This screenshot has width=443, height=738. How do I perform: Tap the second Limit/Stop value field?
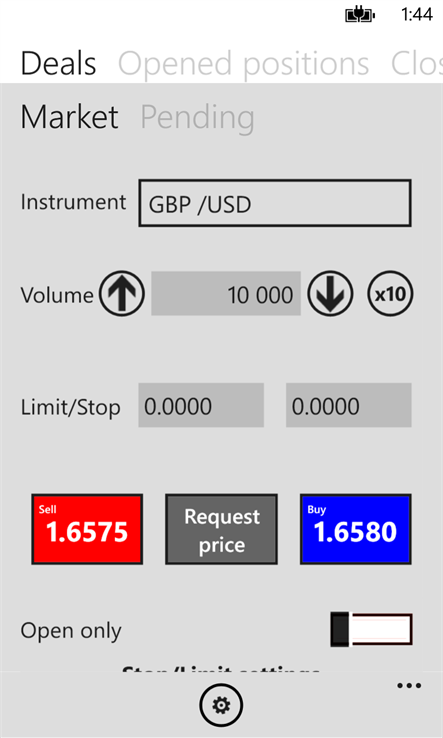349,405
